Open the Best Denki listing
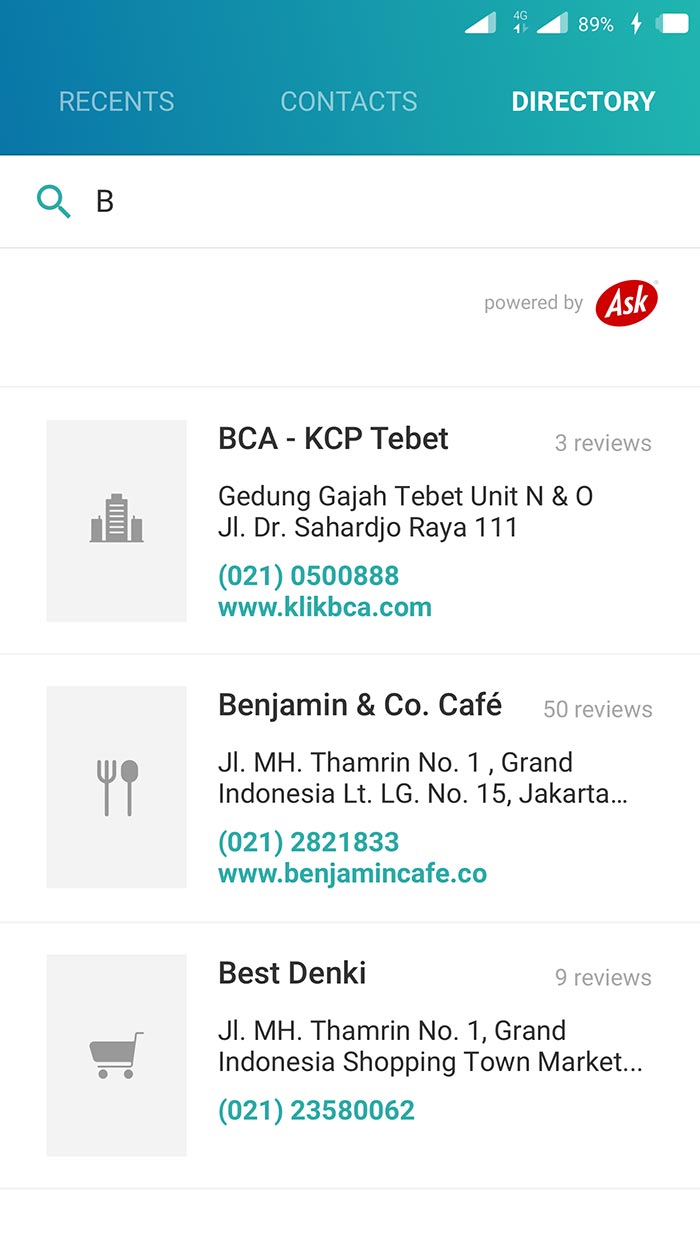 [292, 973]
